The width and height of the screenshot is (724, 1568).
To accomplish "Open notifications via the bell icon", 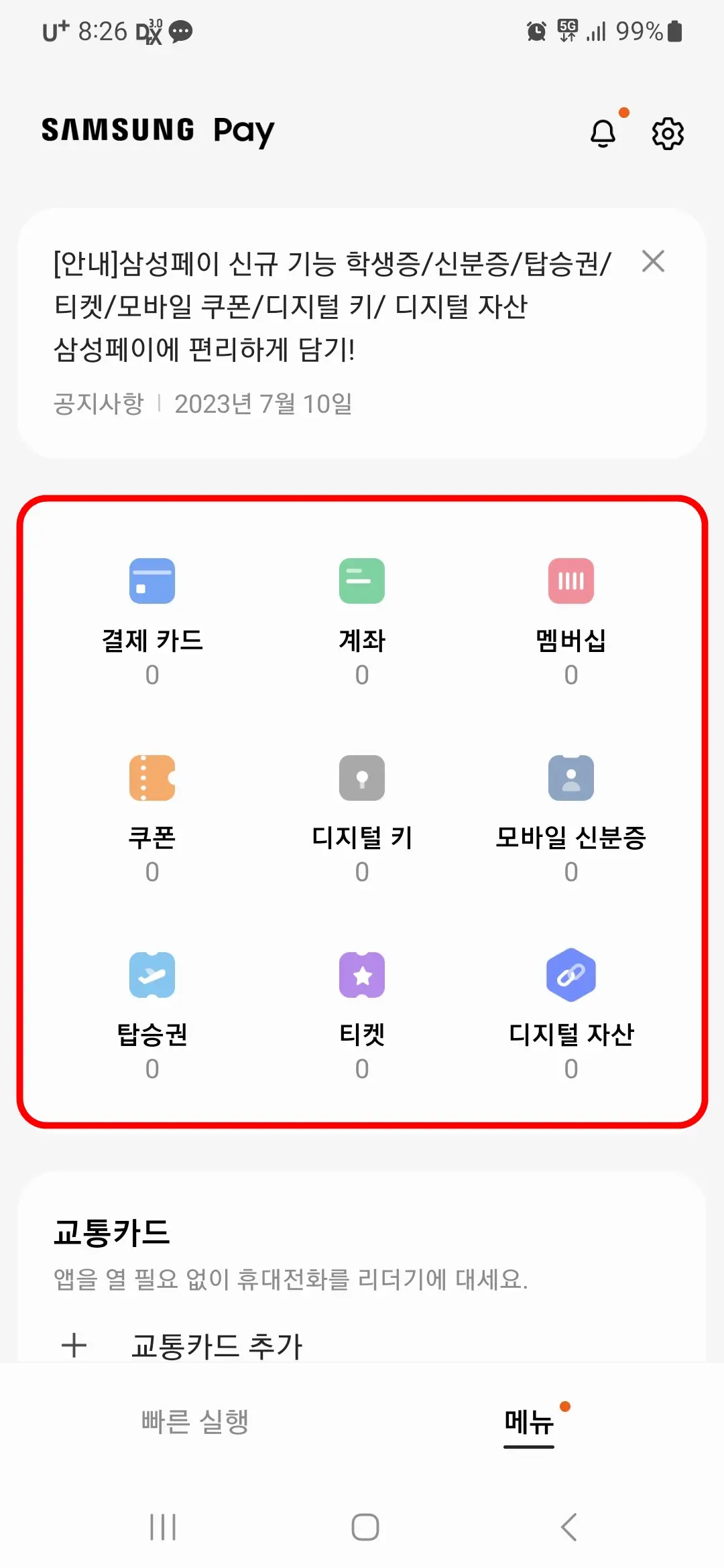I will pos(603,132).
